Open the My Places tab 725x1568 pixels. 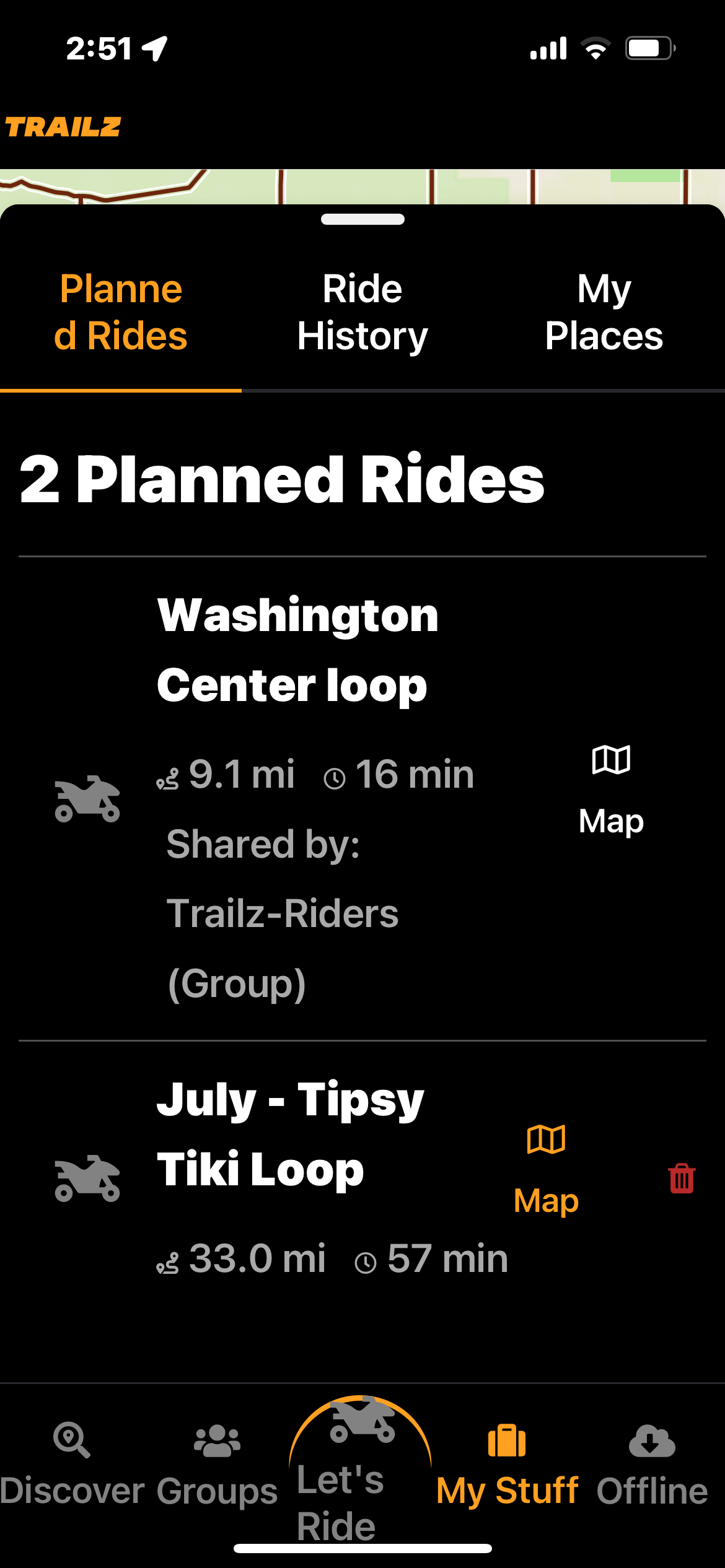point(604,312)
